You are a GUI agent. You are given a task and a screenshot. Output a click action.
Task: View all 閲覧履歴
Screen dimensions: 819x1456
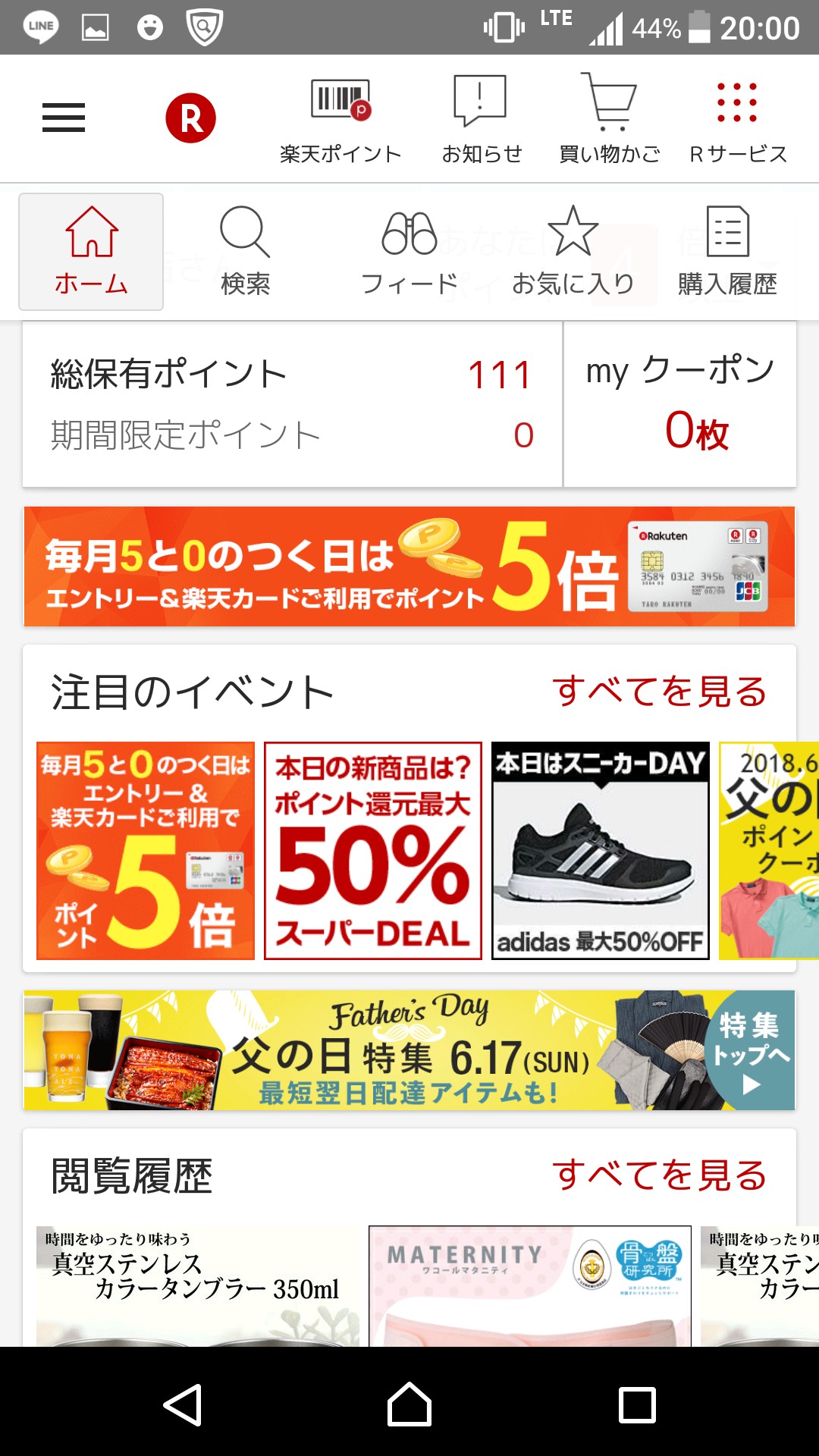click(x=660, y=1175)
